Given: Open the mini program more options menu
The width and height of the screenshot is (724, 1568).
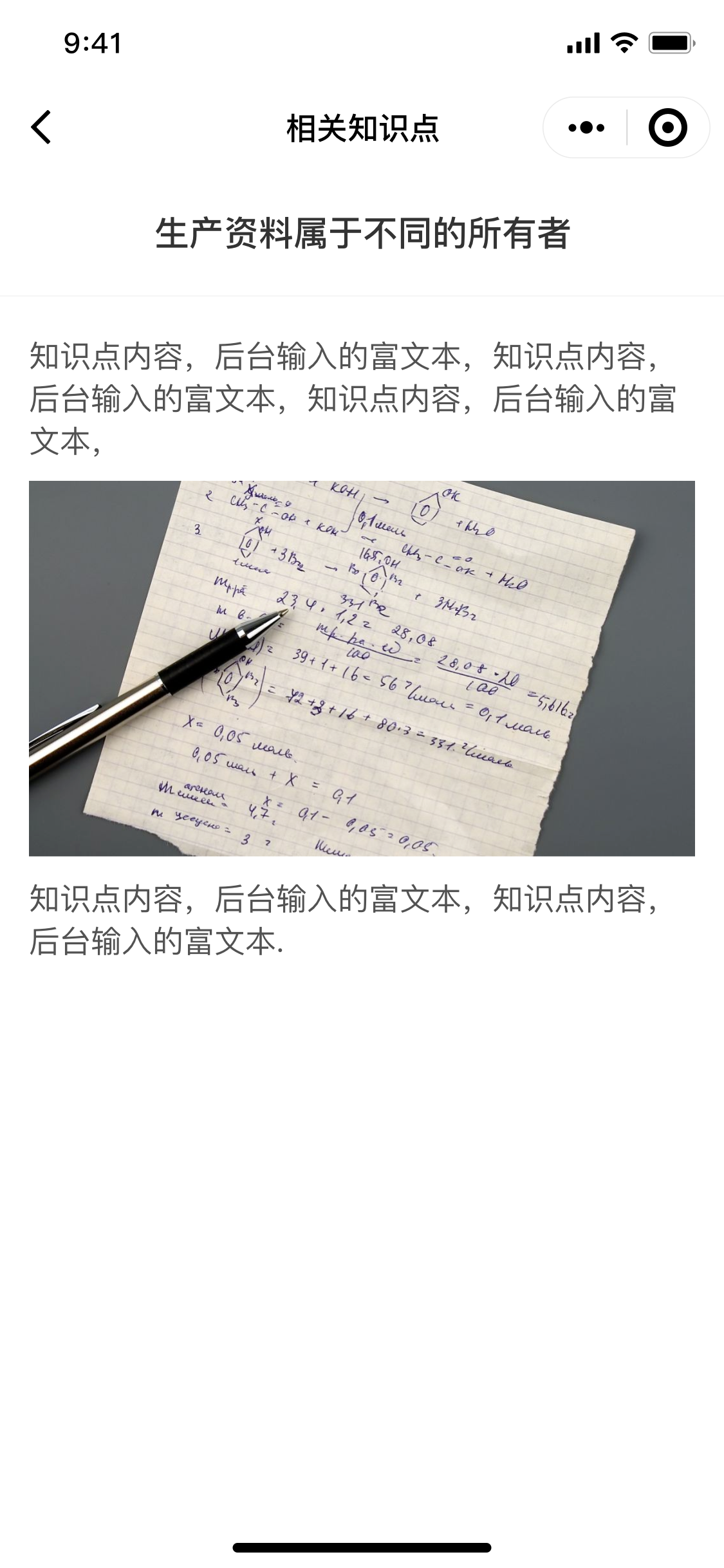Looking at the screenshot, I should 586,127.
